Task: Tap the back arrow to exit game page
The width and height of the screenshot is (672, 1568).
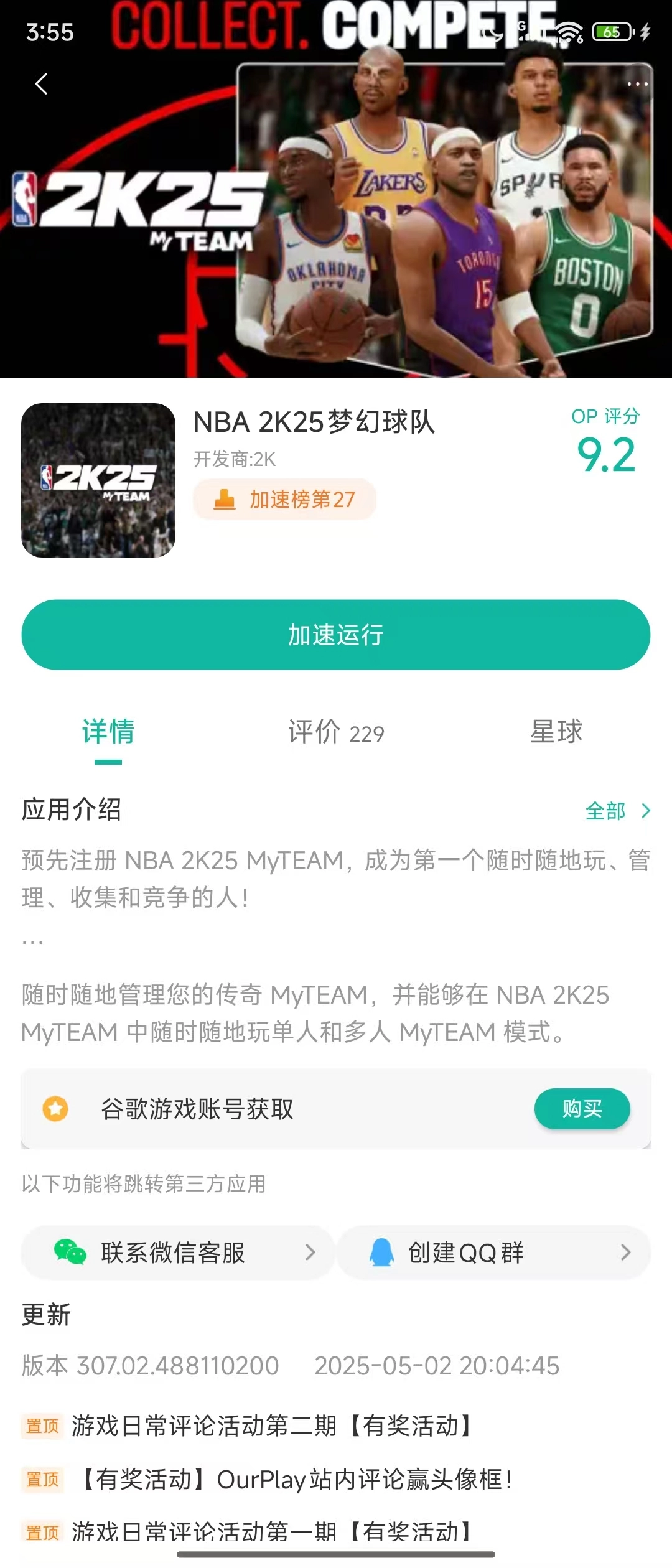Action: coord(41,84)
